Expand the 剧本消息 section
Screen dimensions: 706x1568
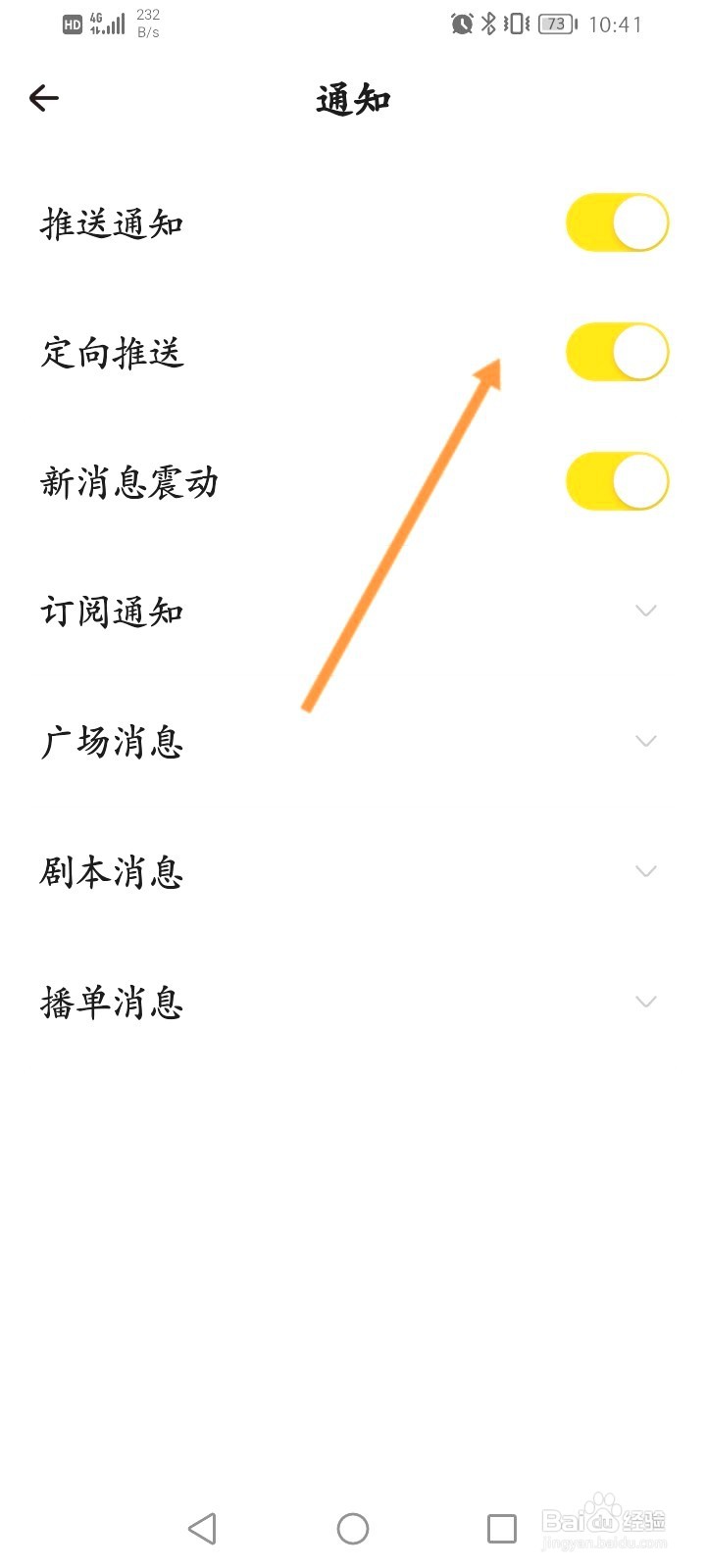click(645, 870)
